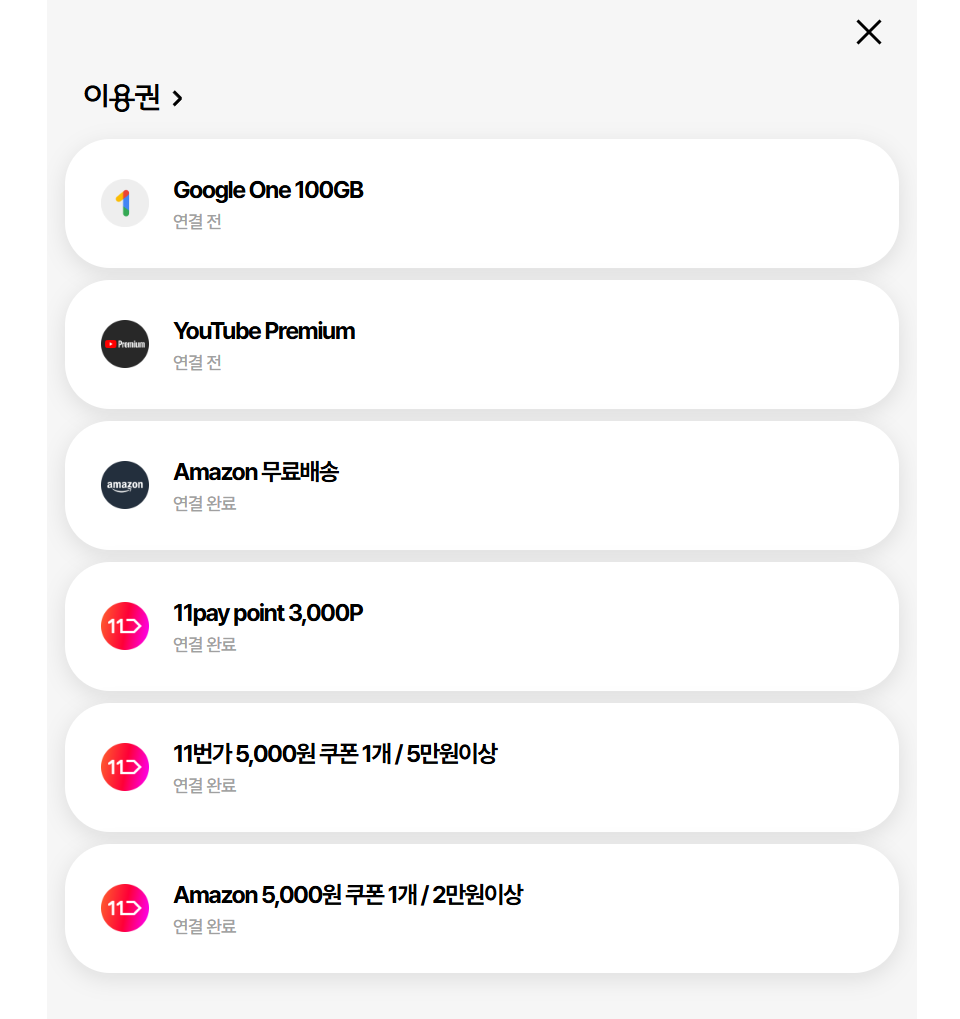This screenshot has height=1019, width=960.
Task: Open the 11번가 5,000원 쿠폰 card
Action: coord(482,767)
